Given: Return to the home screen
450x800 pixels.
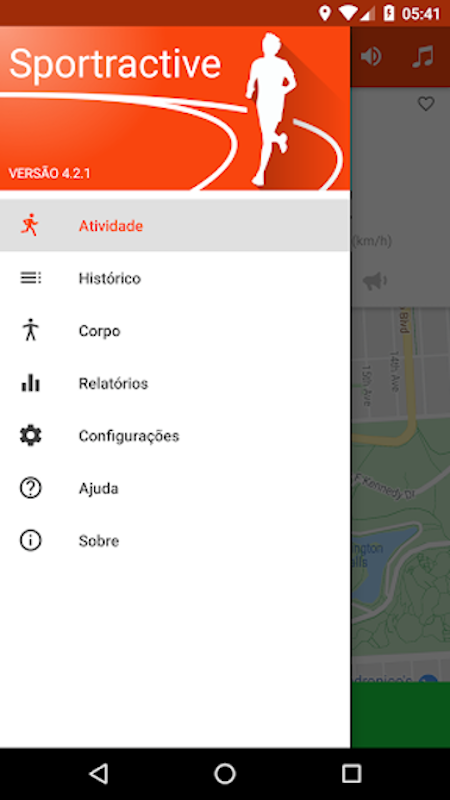Looking at the screenshot, I should coord(224,773).
